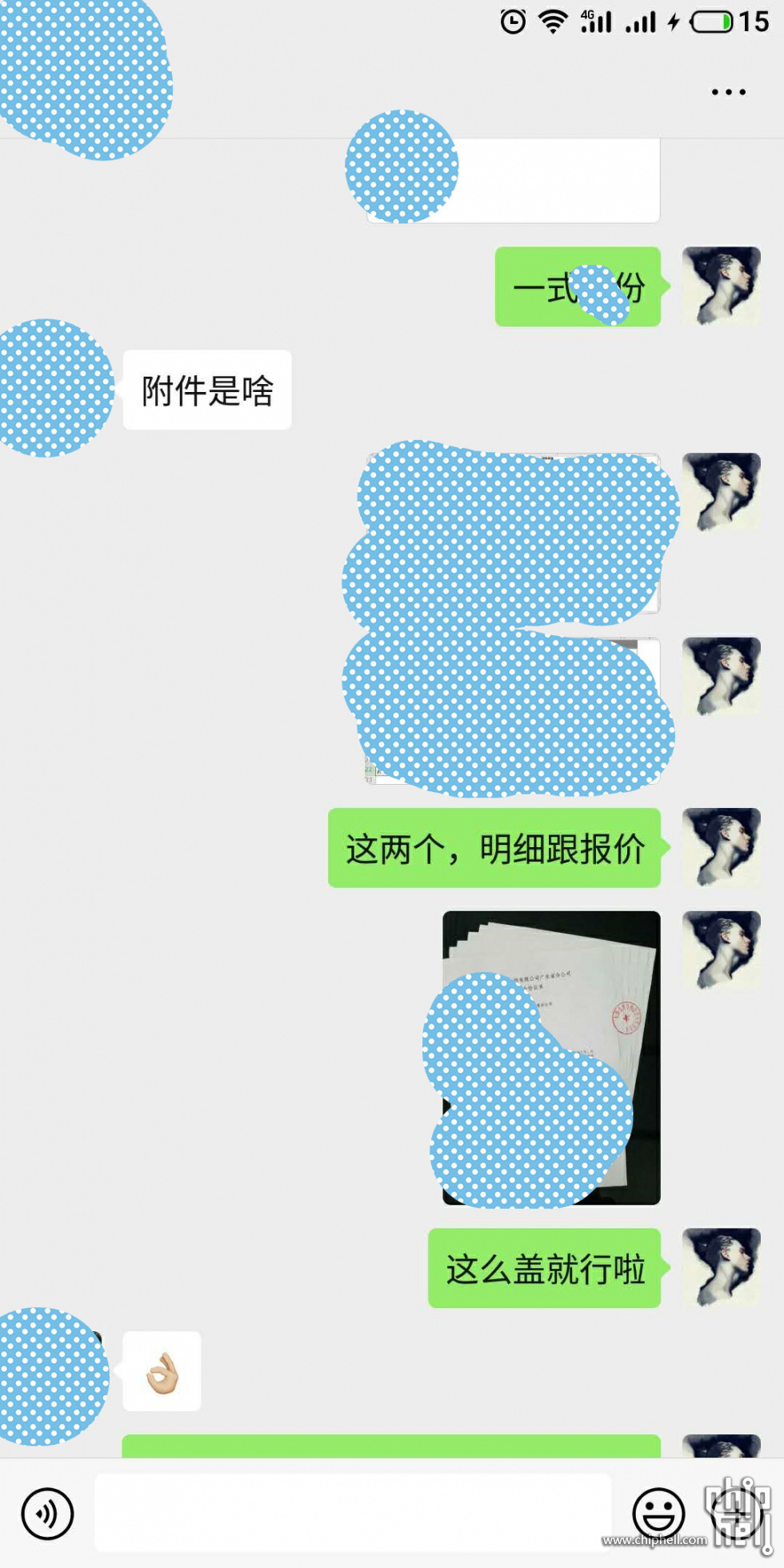Open sender avatar beside 这么盖就行啦
The width and height of the screenshot is (784, 1568).
pyautogui.click(x=721, y=1267)
